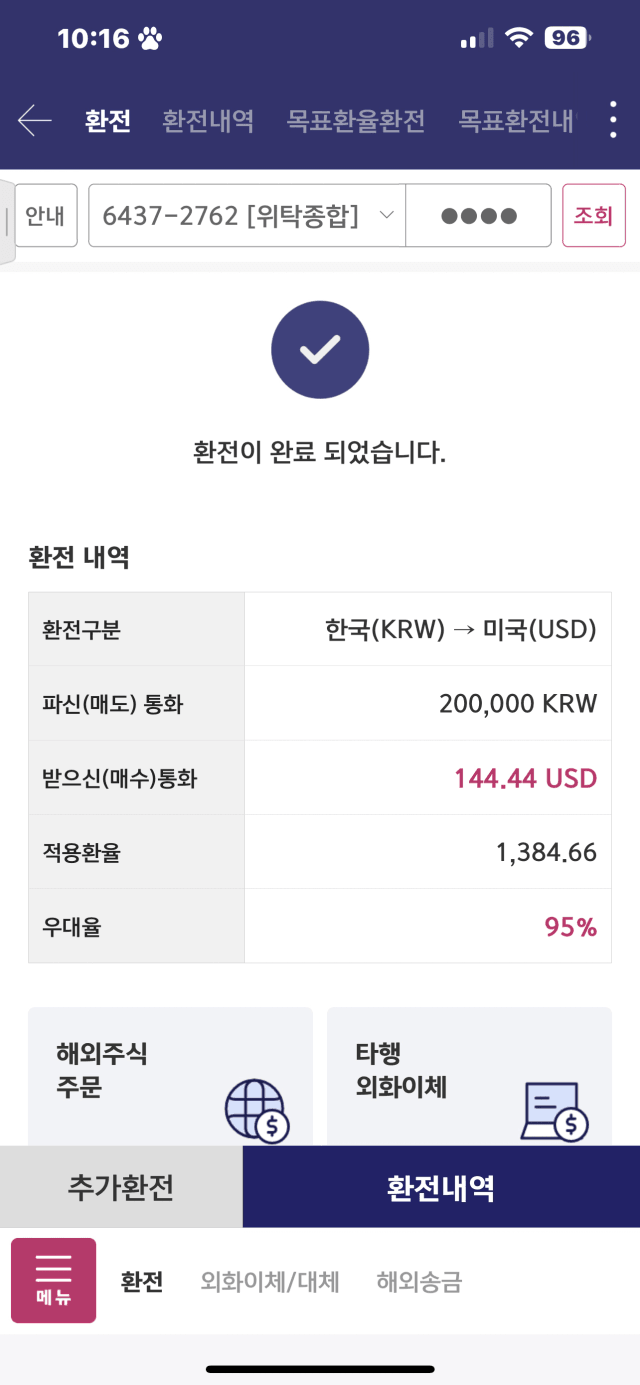The width and height of the screenshot is (640, 1385).
Task: Expand the account dropdown 6437-2762
Action: [247, 215]
